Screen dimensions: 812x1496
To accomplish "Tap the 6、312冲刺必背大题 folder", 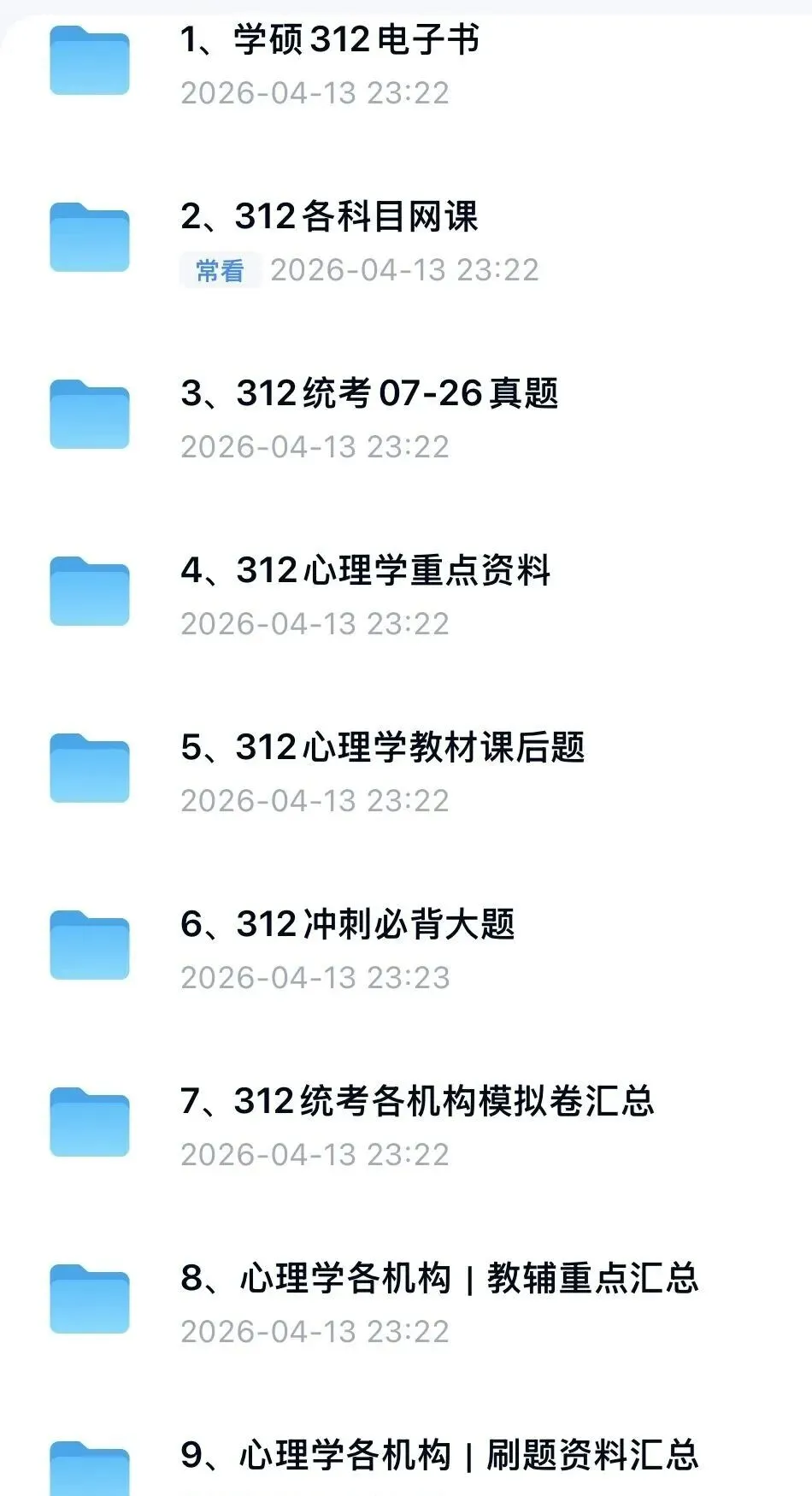I will (406, 949).
